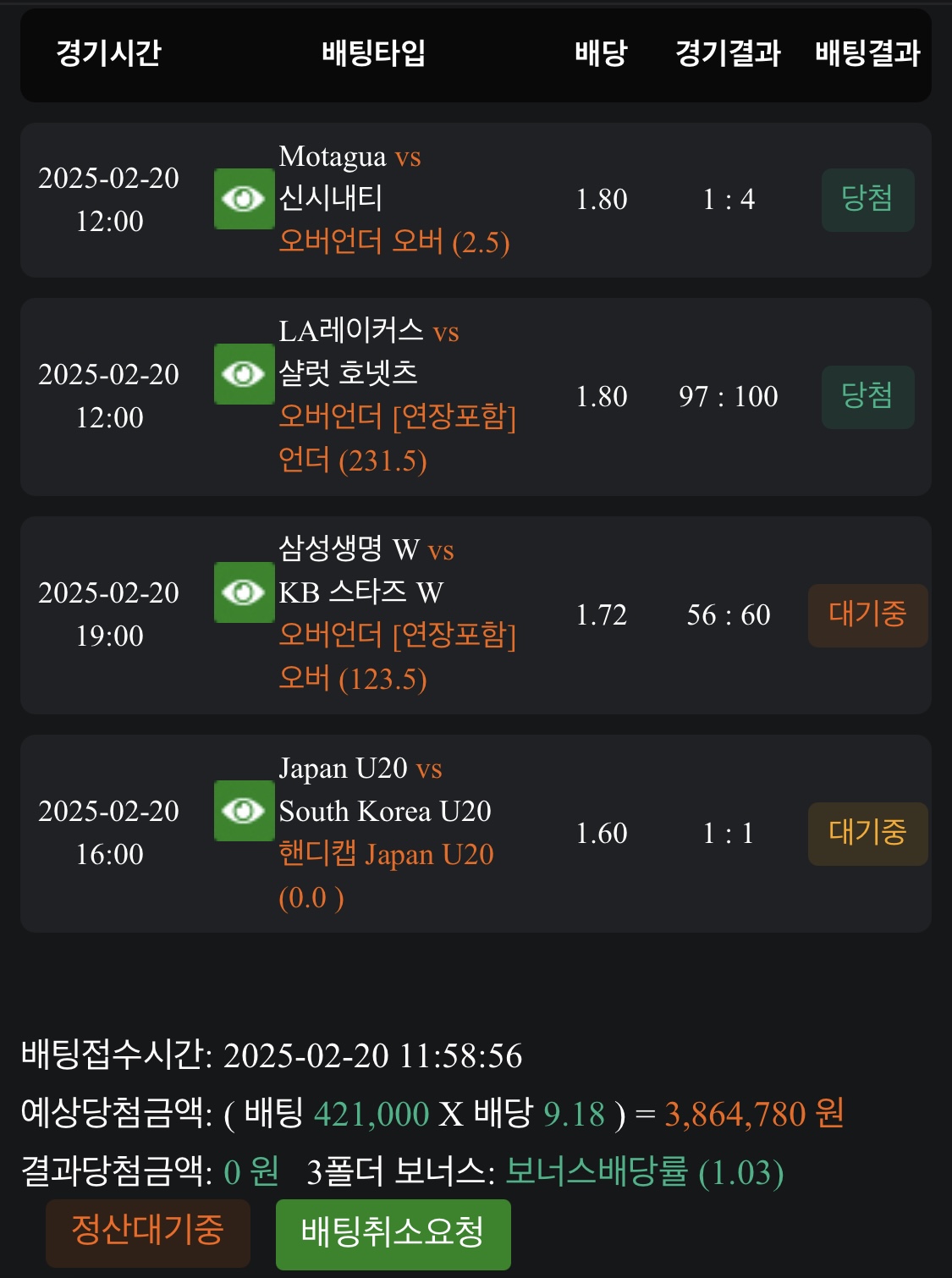Tap the eye icon for the LA레이커스 match
Screen dimensions: 952x1278
coord(244,374)
